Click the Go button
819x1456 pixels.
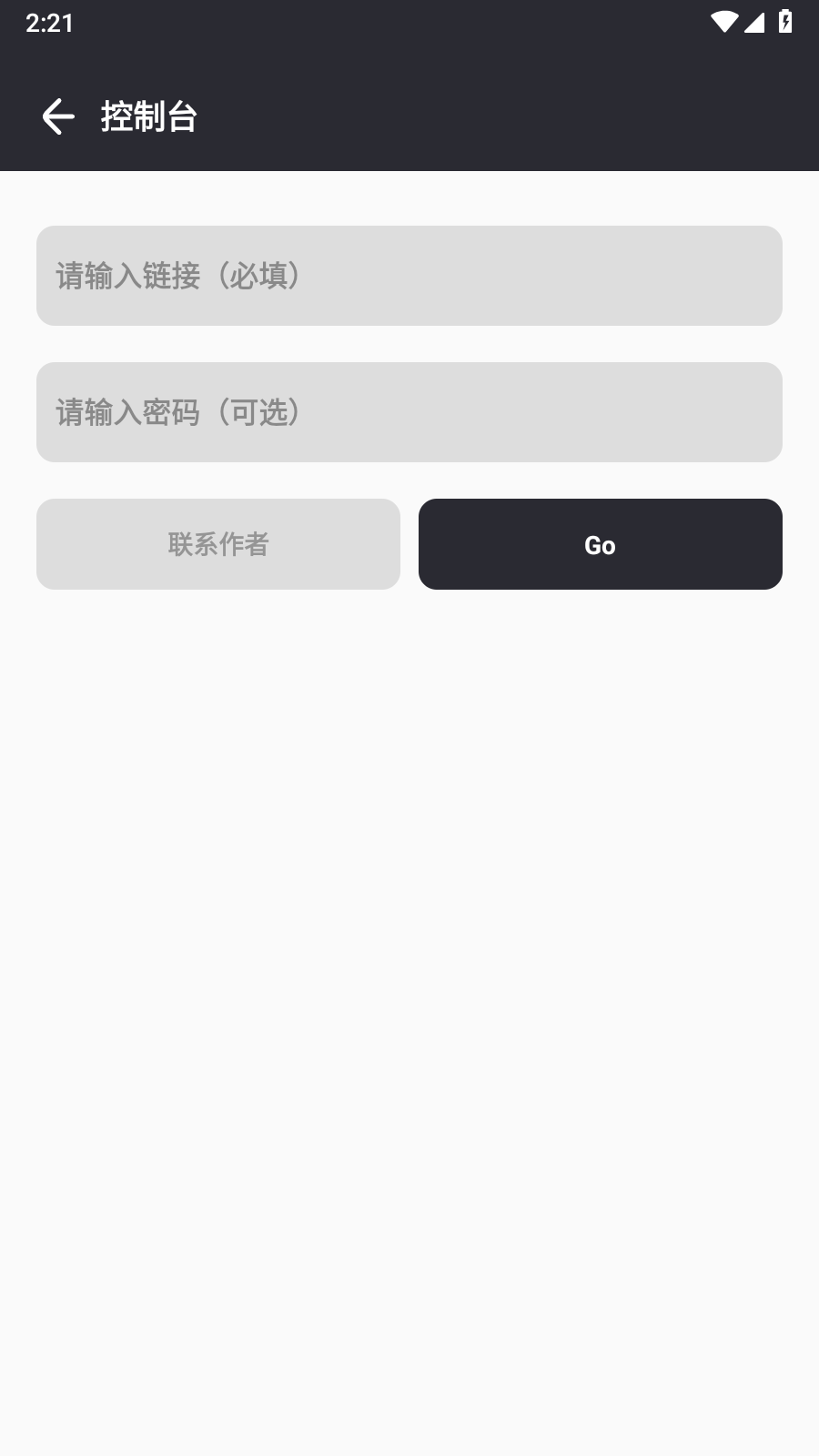600,544
